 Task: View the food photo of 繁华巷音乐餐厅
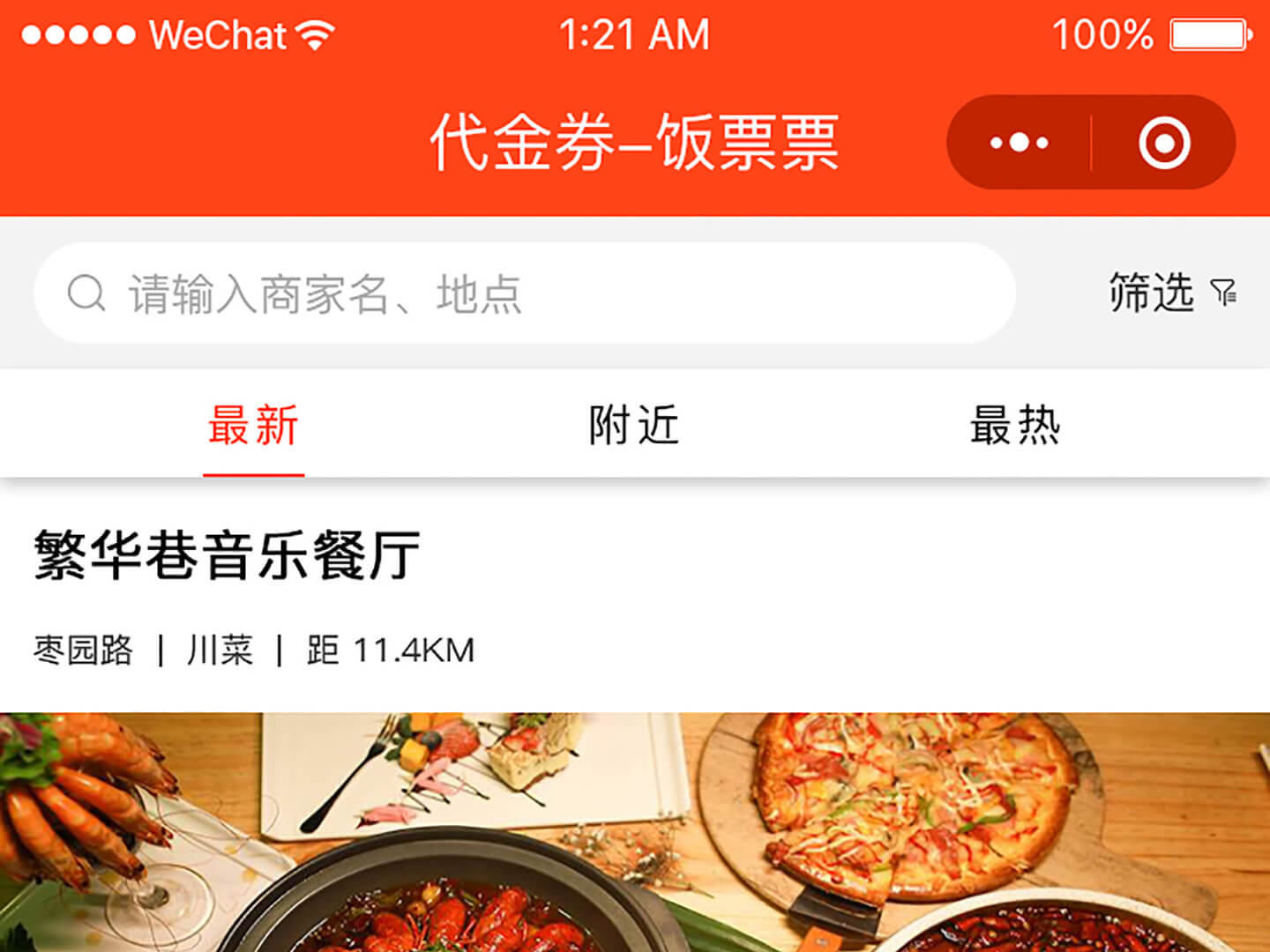tap(635, 831)
